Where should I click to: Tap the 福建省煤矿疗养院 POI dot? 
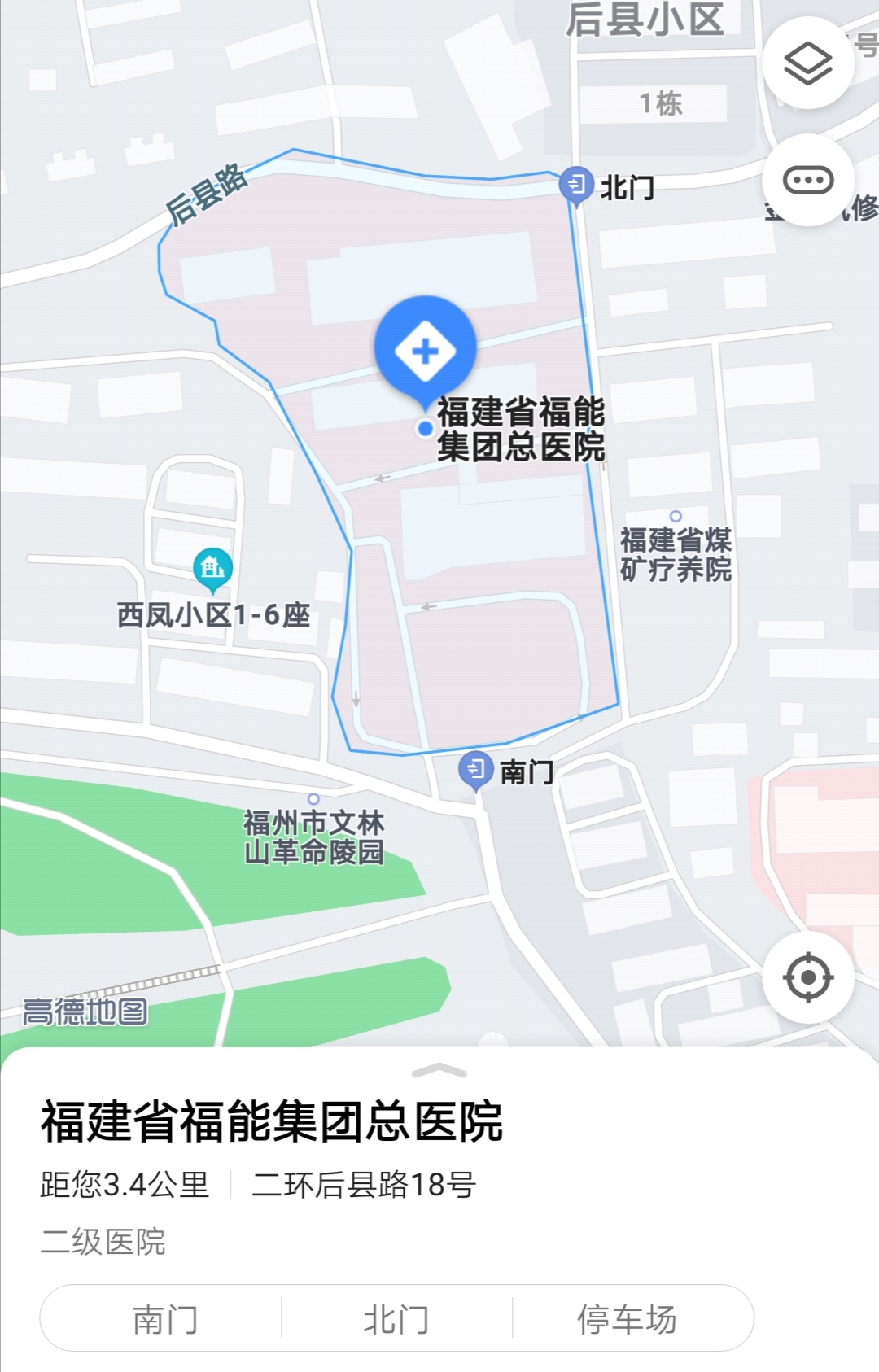click(x=674, y=514)
